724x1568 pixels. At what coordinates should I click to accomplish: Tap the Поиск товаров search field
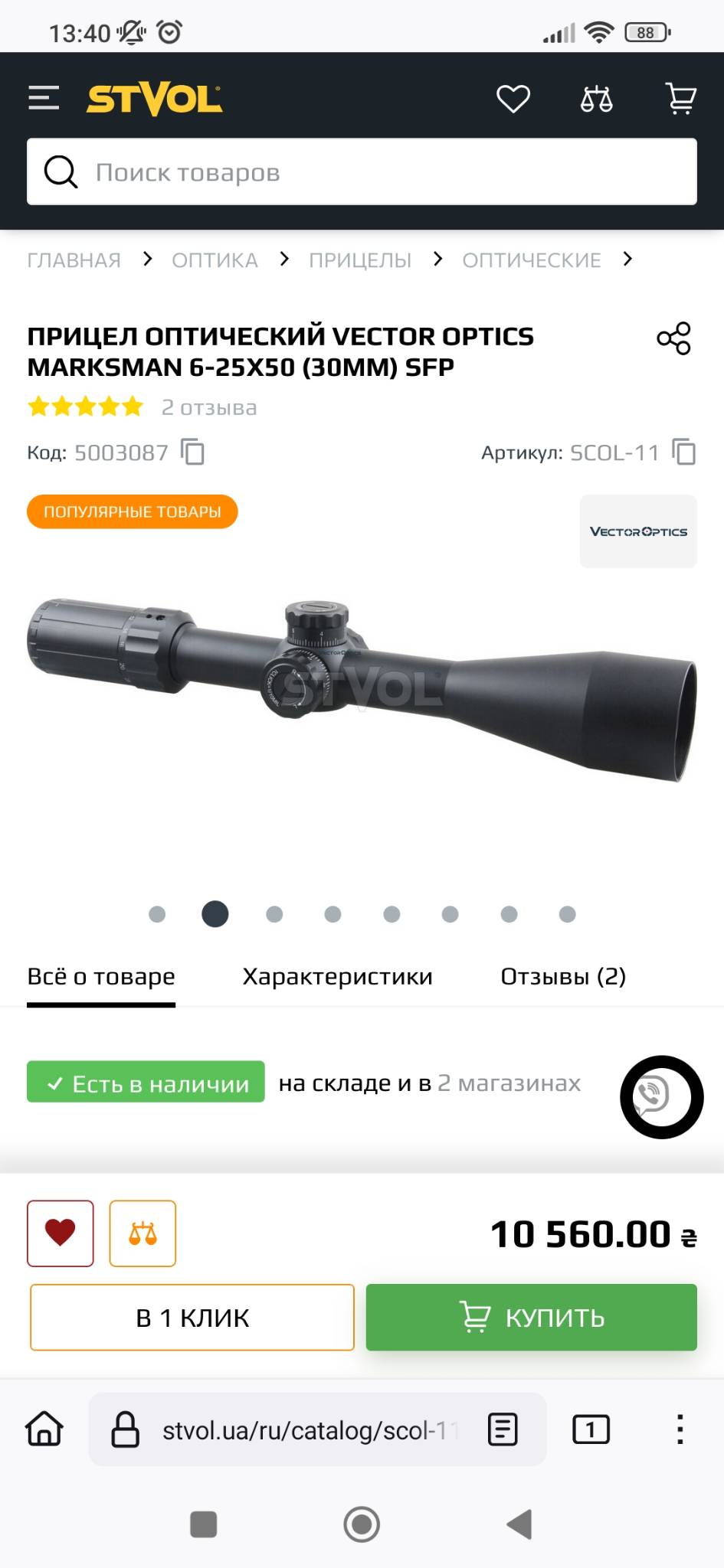pos(362,171)
